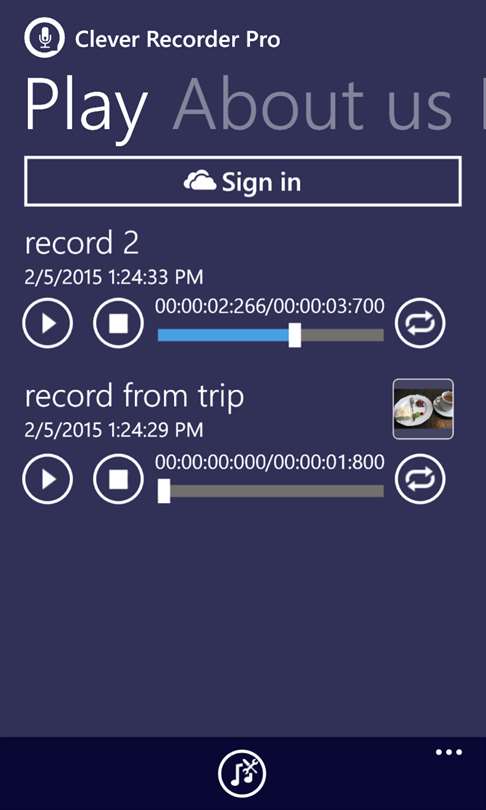Image resolution: width=486 pixels, height=810 pixels.
Task: Tap the music note tools icon
Action: (x=243, y=773)
